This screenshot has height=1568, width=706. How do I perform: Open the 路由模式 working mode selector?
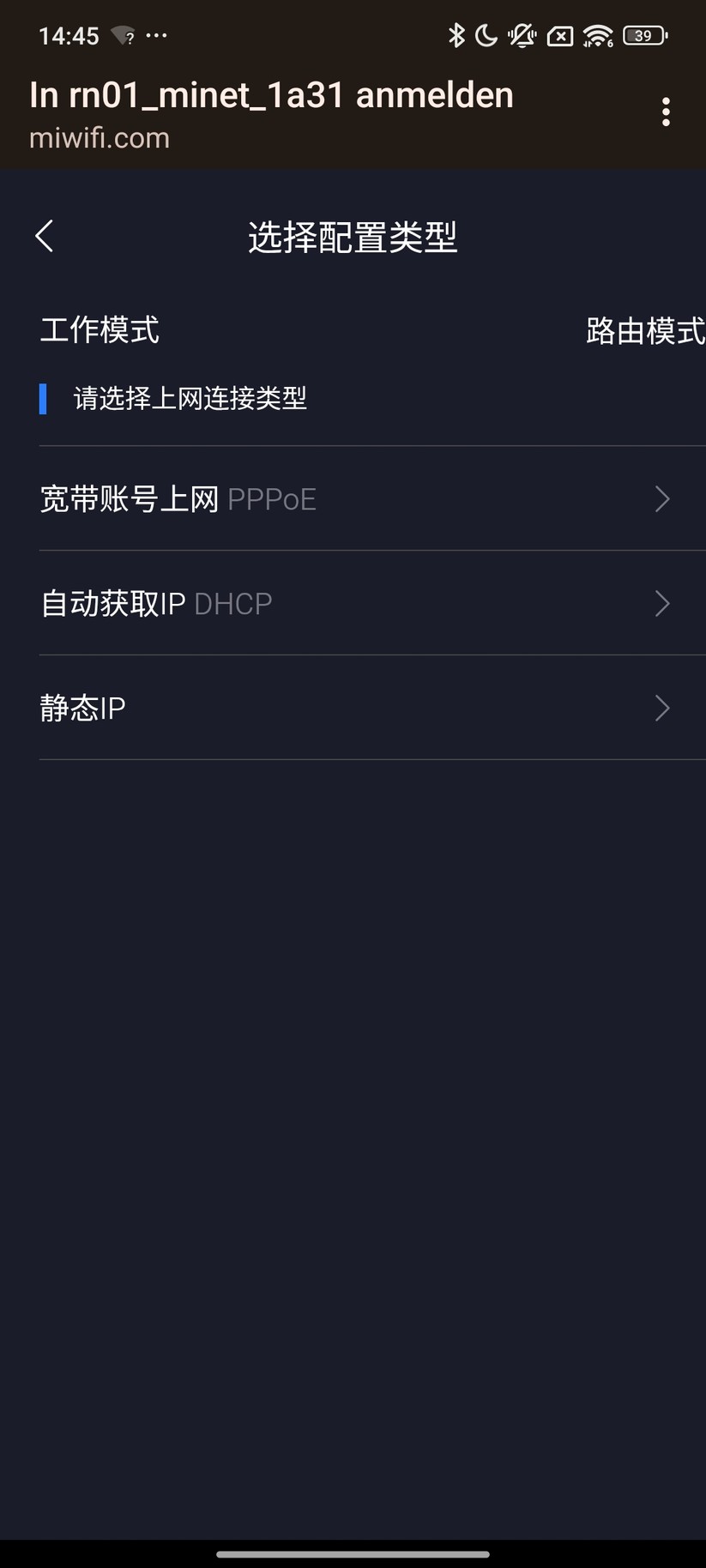[643, 329]
